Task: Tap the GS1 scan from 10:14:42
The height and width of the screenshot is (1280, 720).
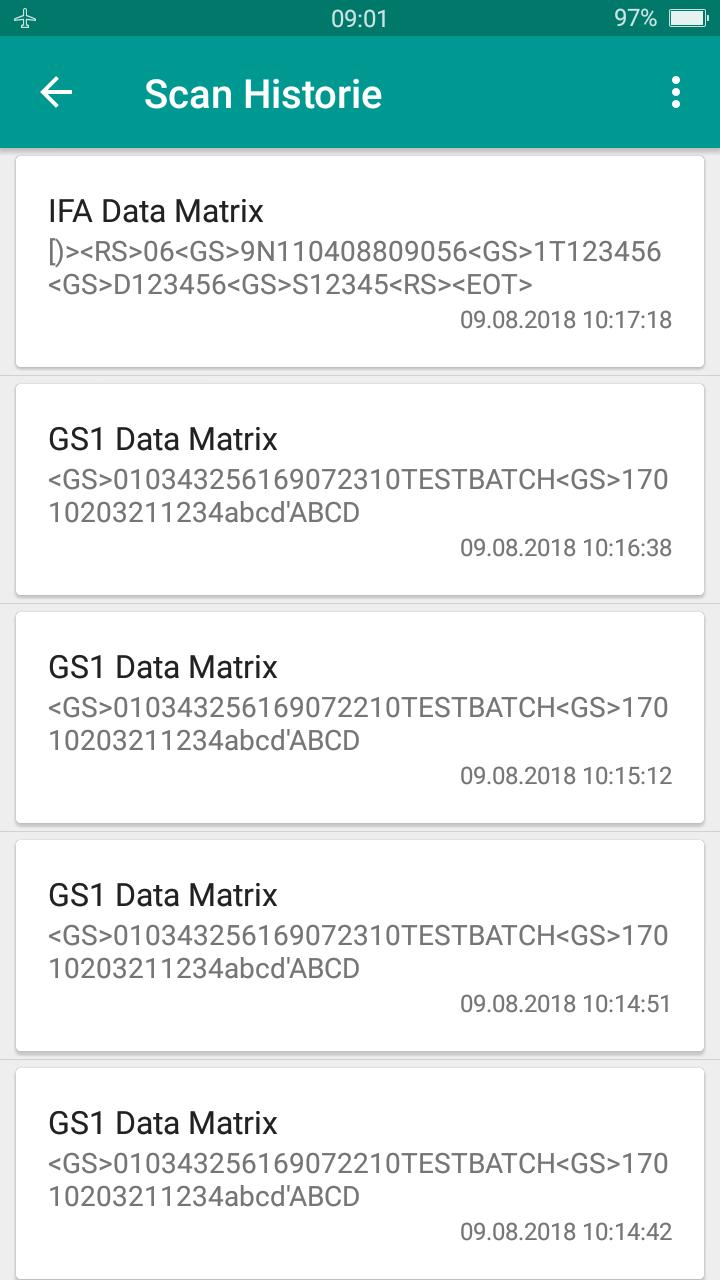Action: (x=360, y=1174)
